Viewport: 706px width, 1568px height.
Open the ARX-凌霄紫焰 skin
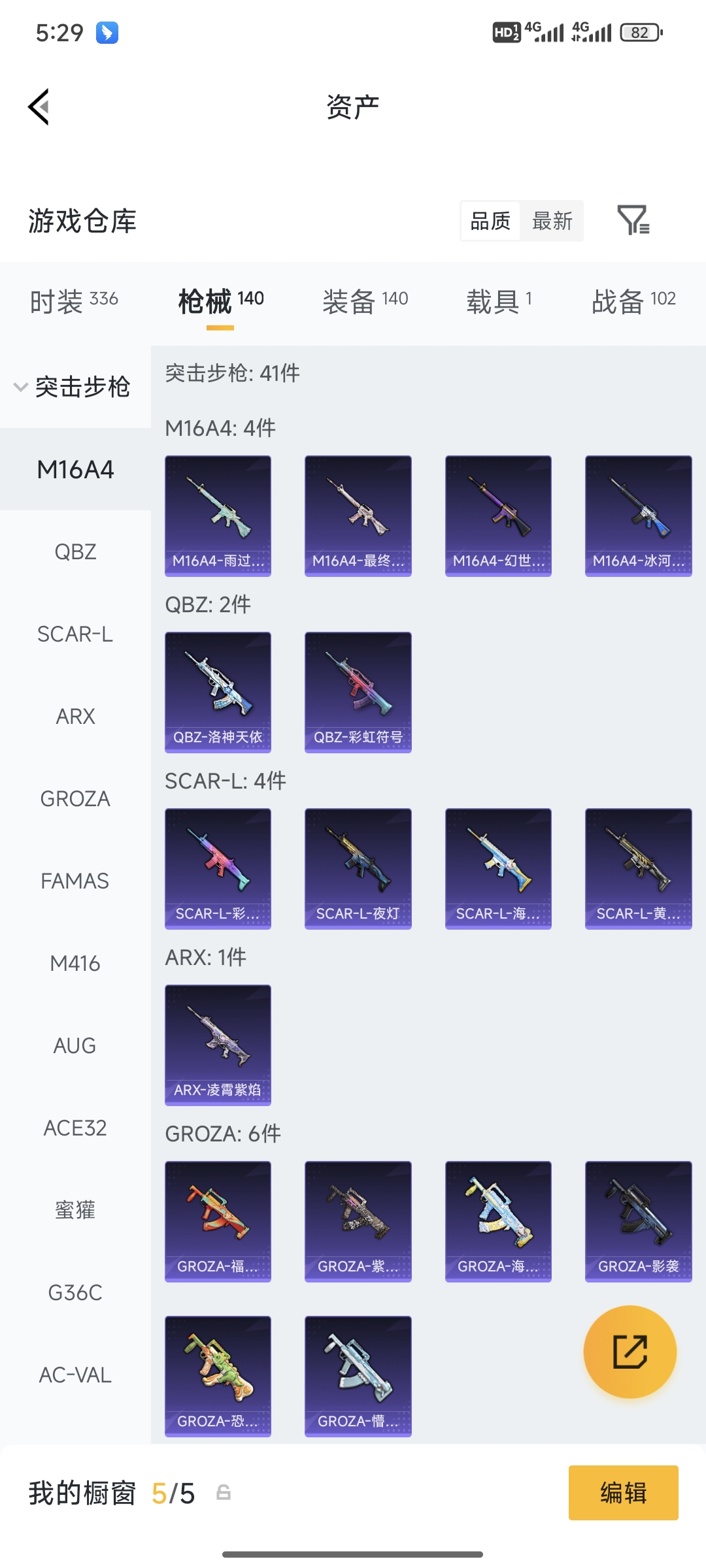click(218, 1045)
